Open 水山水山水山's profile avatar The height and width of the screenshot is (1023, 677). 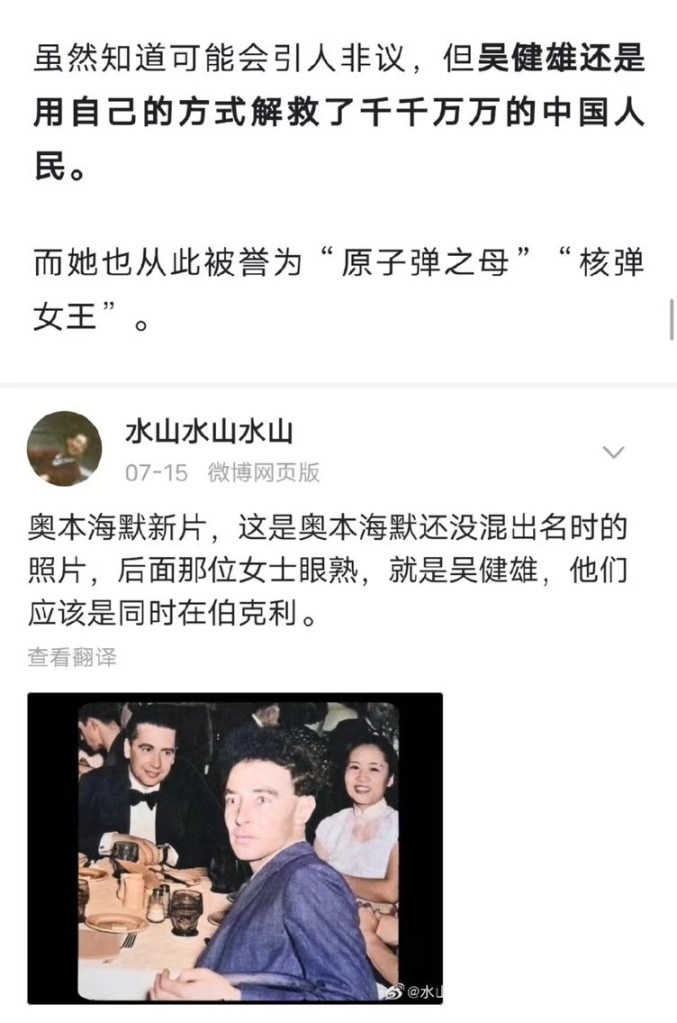pos(64,448)
